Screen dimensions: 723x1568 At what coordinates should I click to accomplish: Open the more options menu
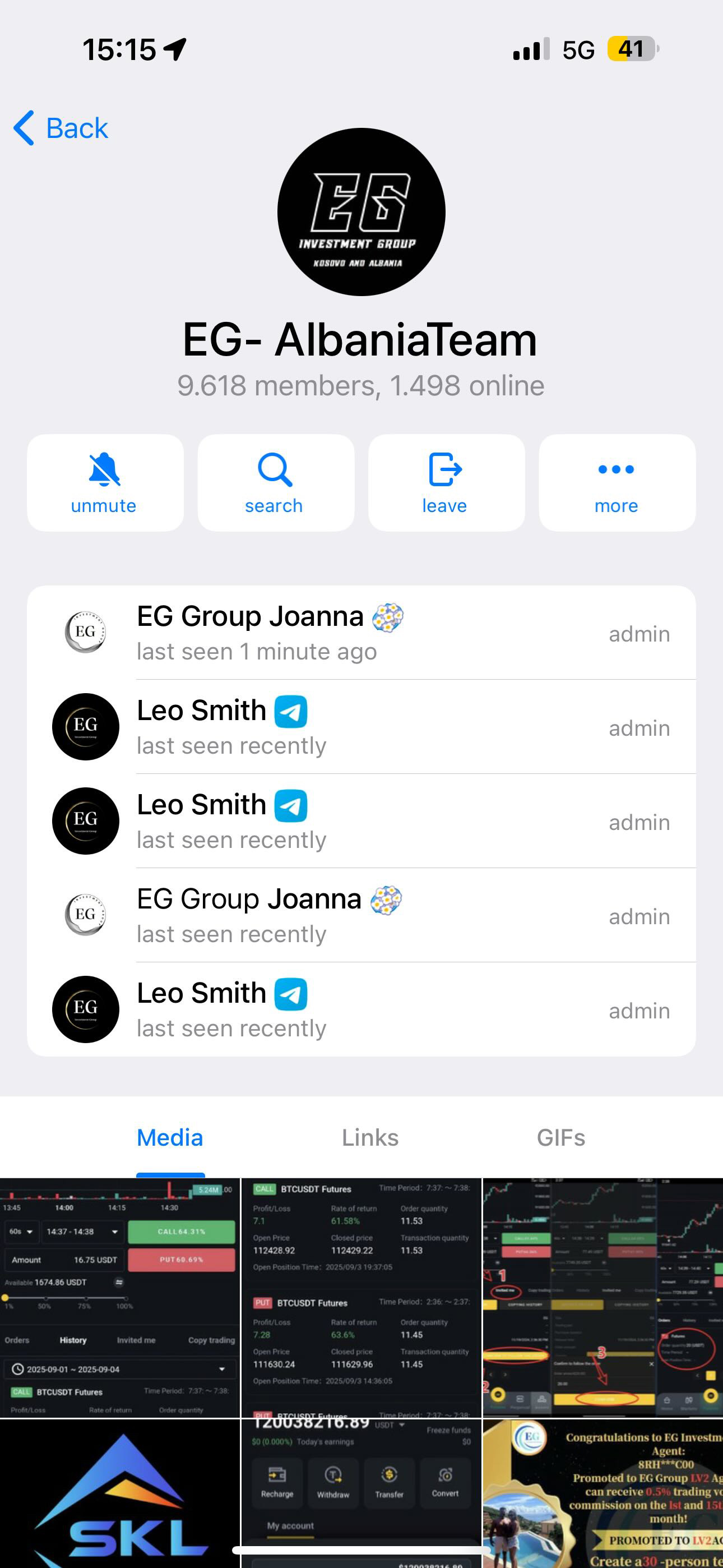coord(617,483)
